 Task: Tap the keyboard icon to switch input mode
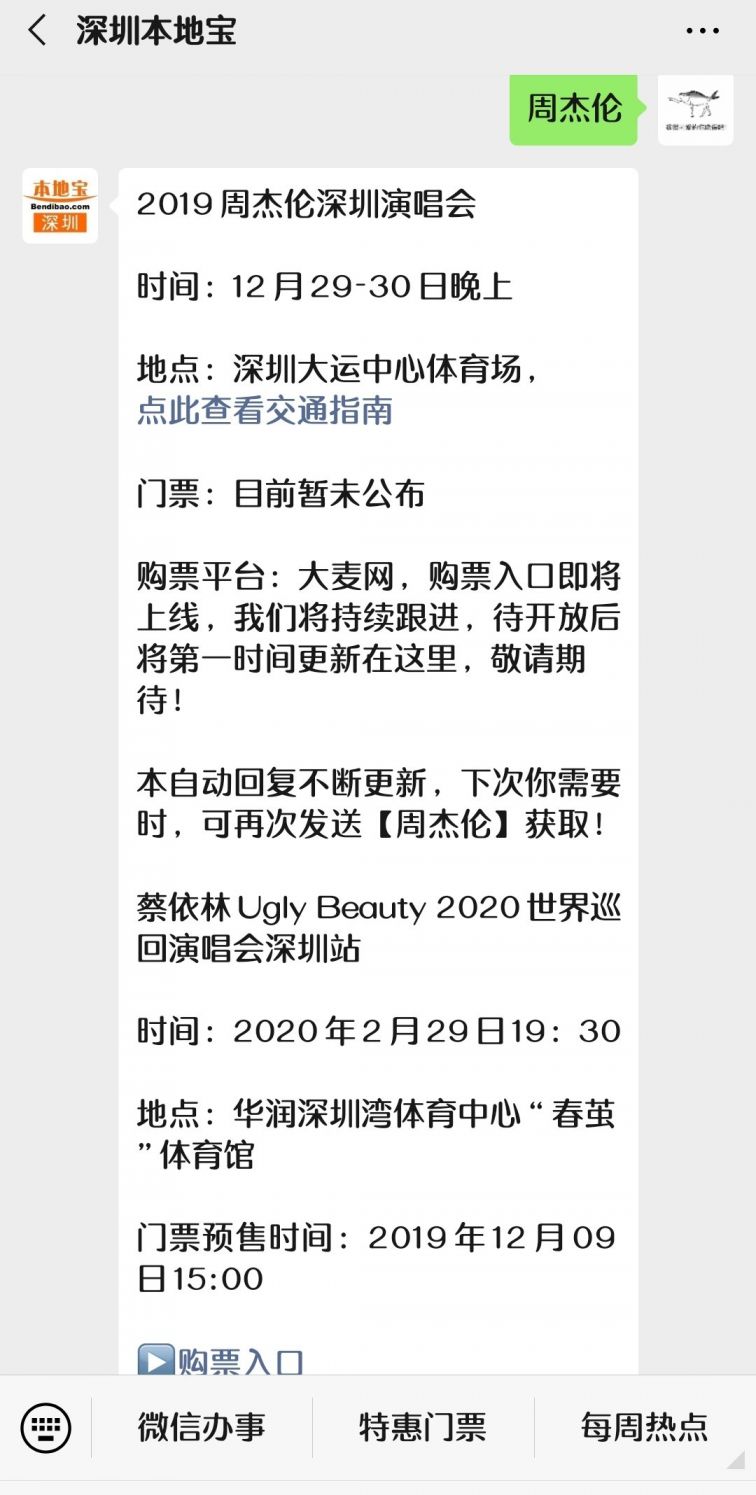coord(44,1428)
